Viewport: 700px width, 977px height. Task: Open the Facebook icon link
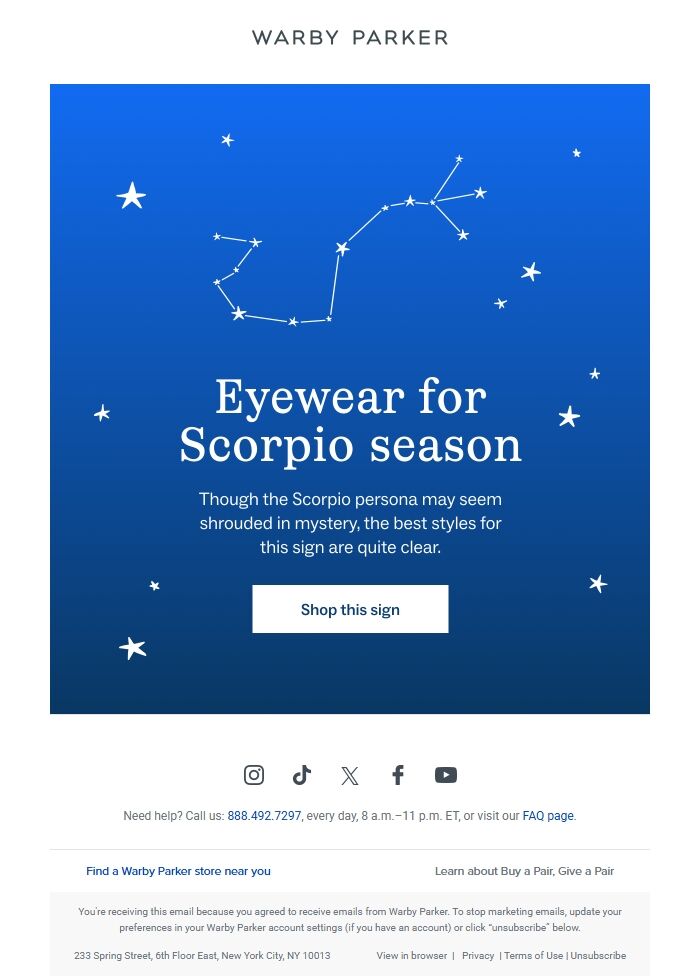(398, 775)
